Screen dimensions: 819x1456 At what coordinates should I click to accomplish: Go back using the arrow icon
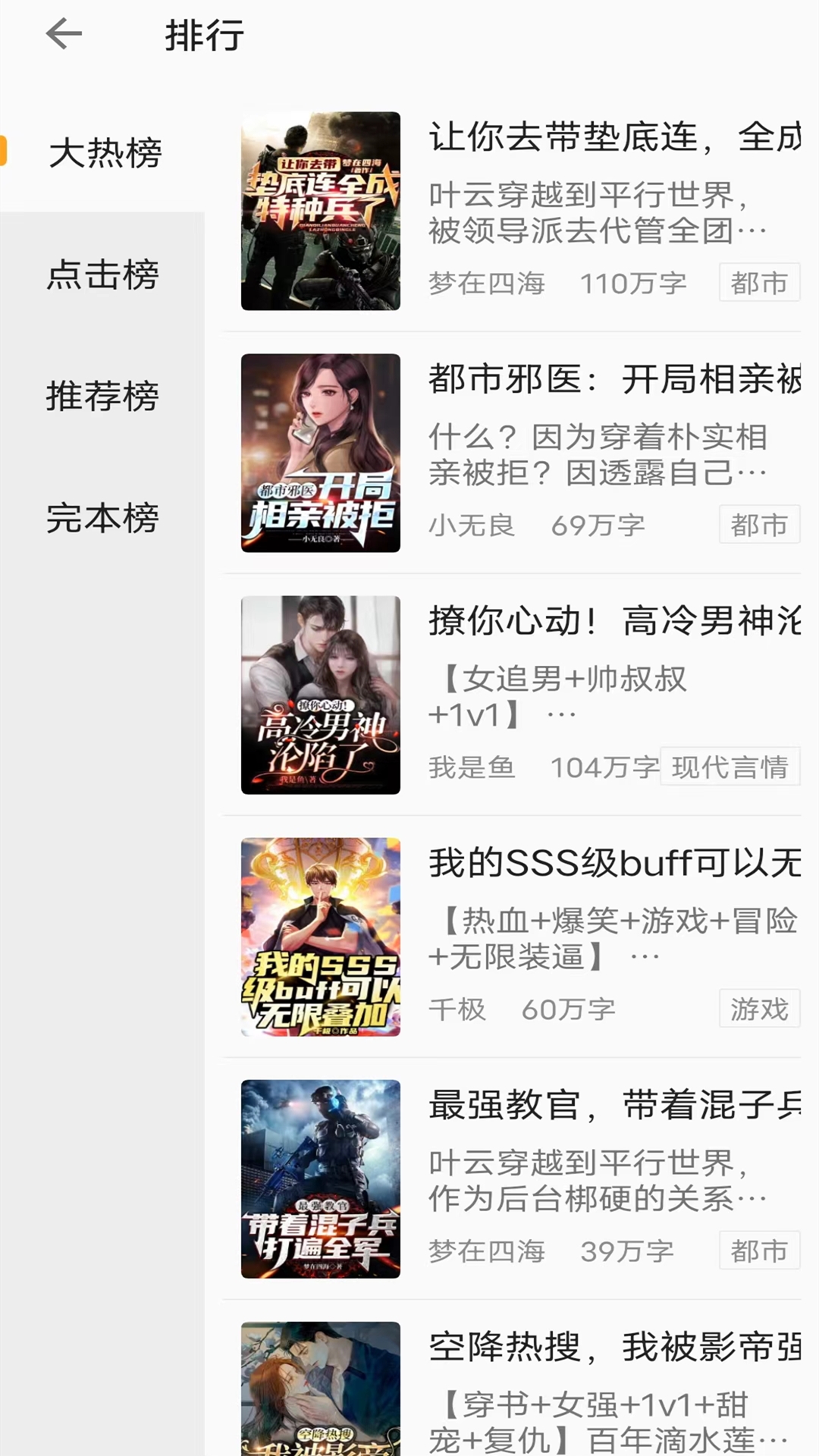pyautogui.click(x=64, y=34)
